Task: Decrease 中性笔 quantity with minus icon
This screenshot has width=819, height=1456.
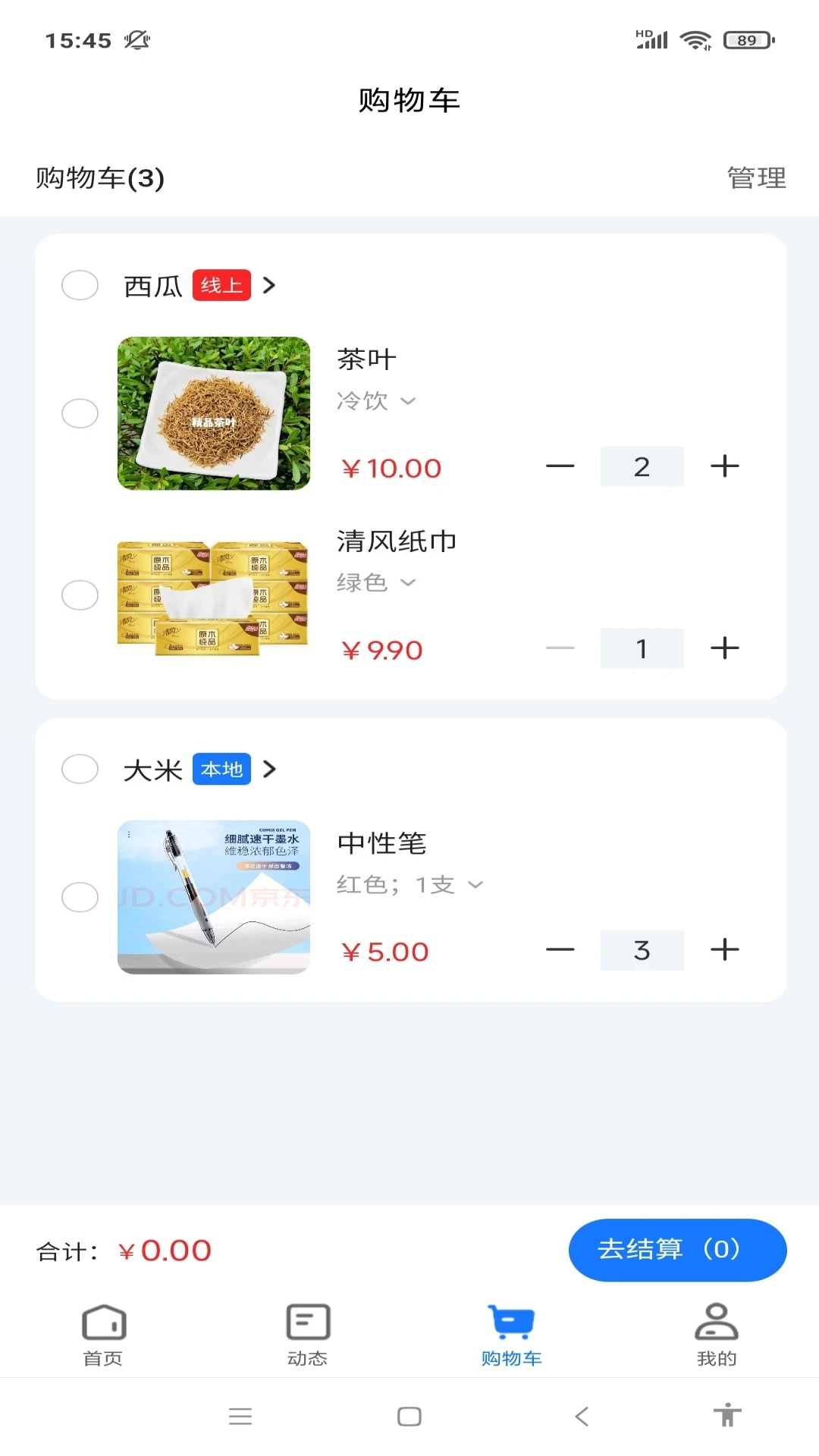Action: point(560,949)
